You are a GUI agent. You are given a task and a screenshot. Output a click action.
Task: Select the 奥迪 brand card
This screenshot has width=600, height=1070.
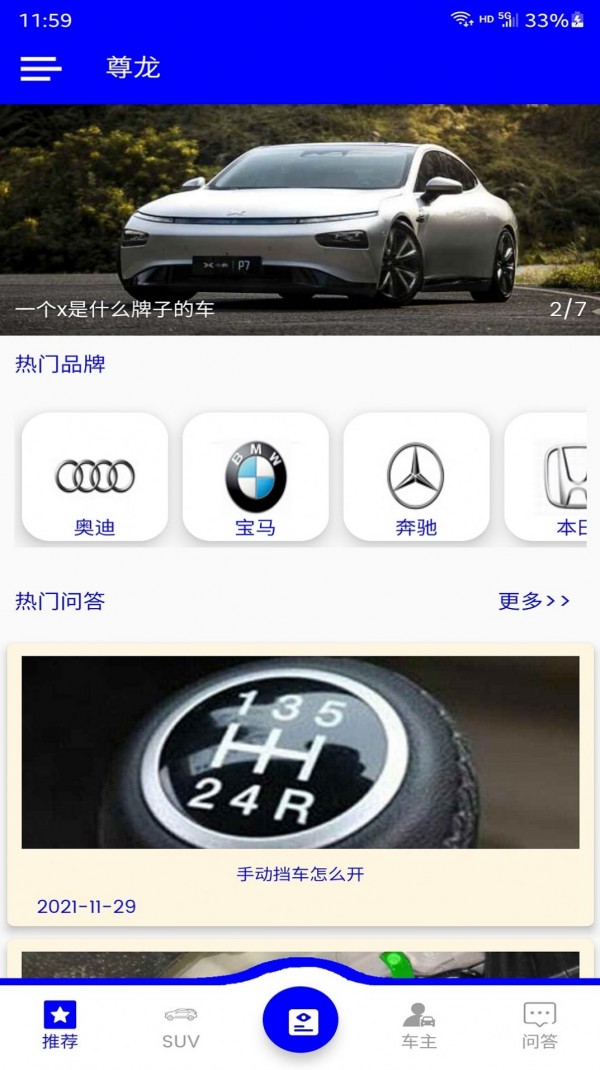click(x=95, y=478)
